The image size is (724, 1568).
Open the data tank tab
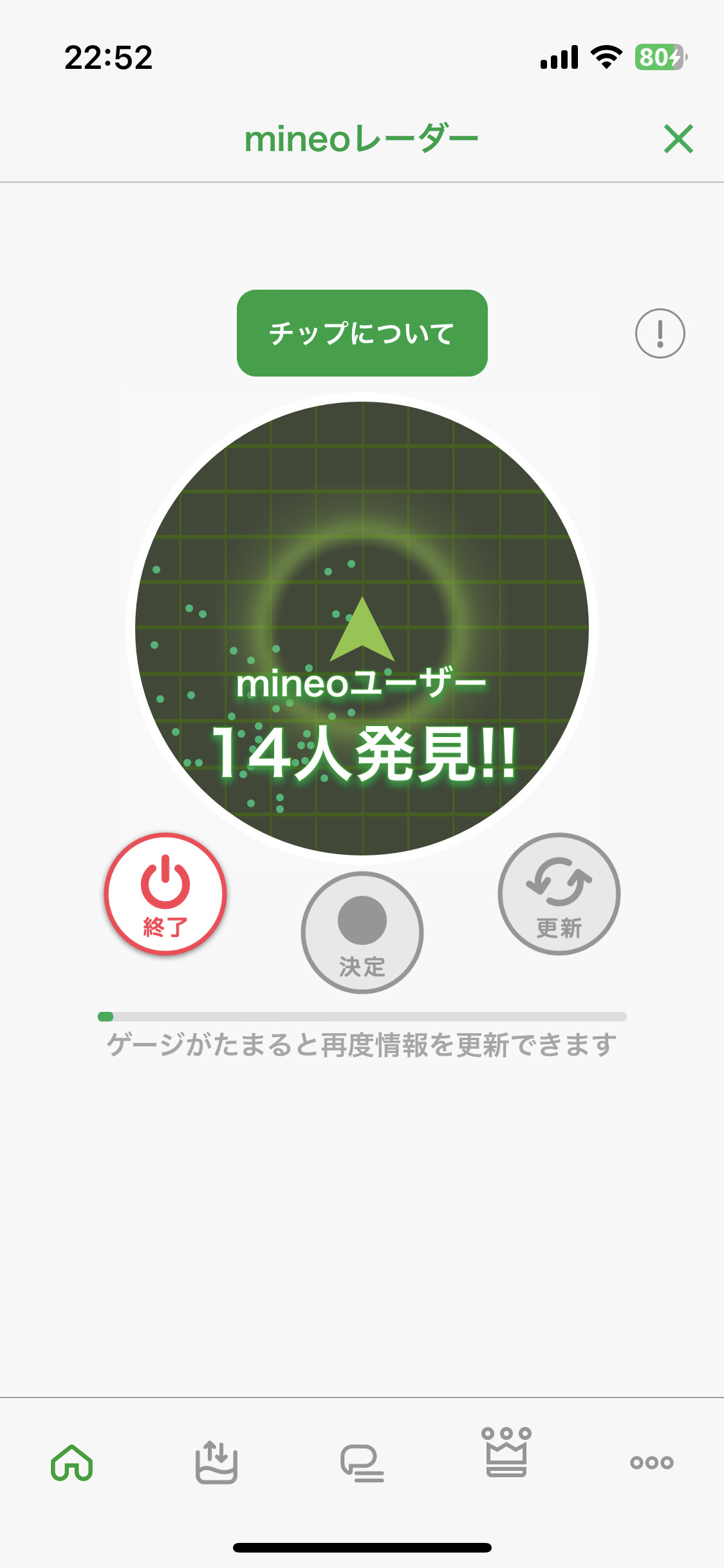[x=216, y=1462]
